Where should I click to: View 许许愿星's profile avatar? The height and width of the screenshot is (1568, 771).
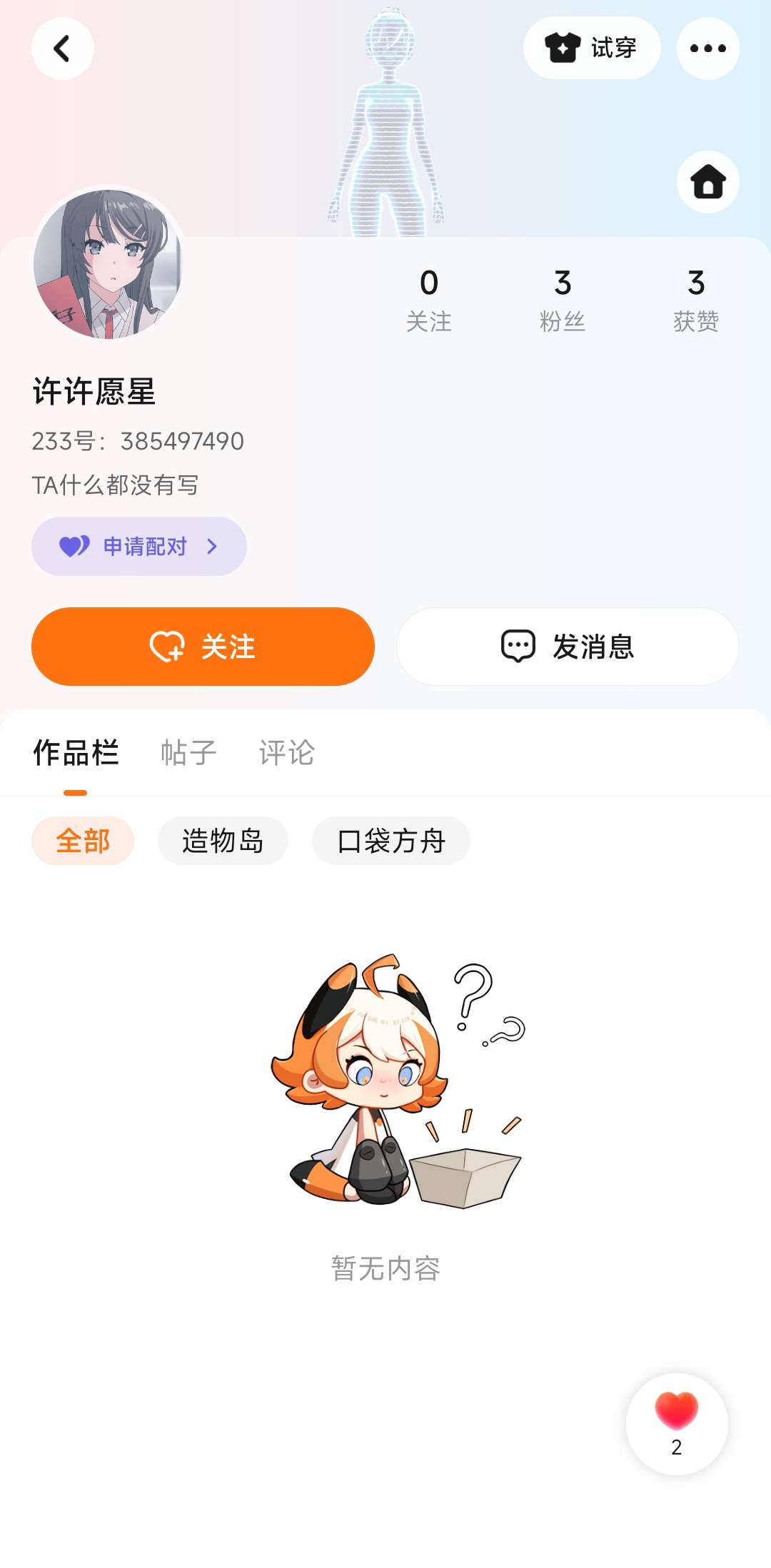point(109,263)
